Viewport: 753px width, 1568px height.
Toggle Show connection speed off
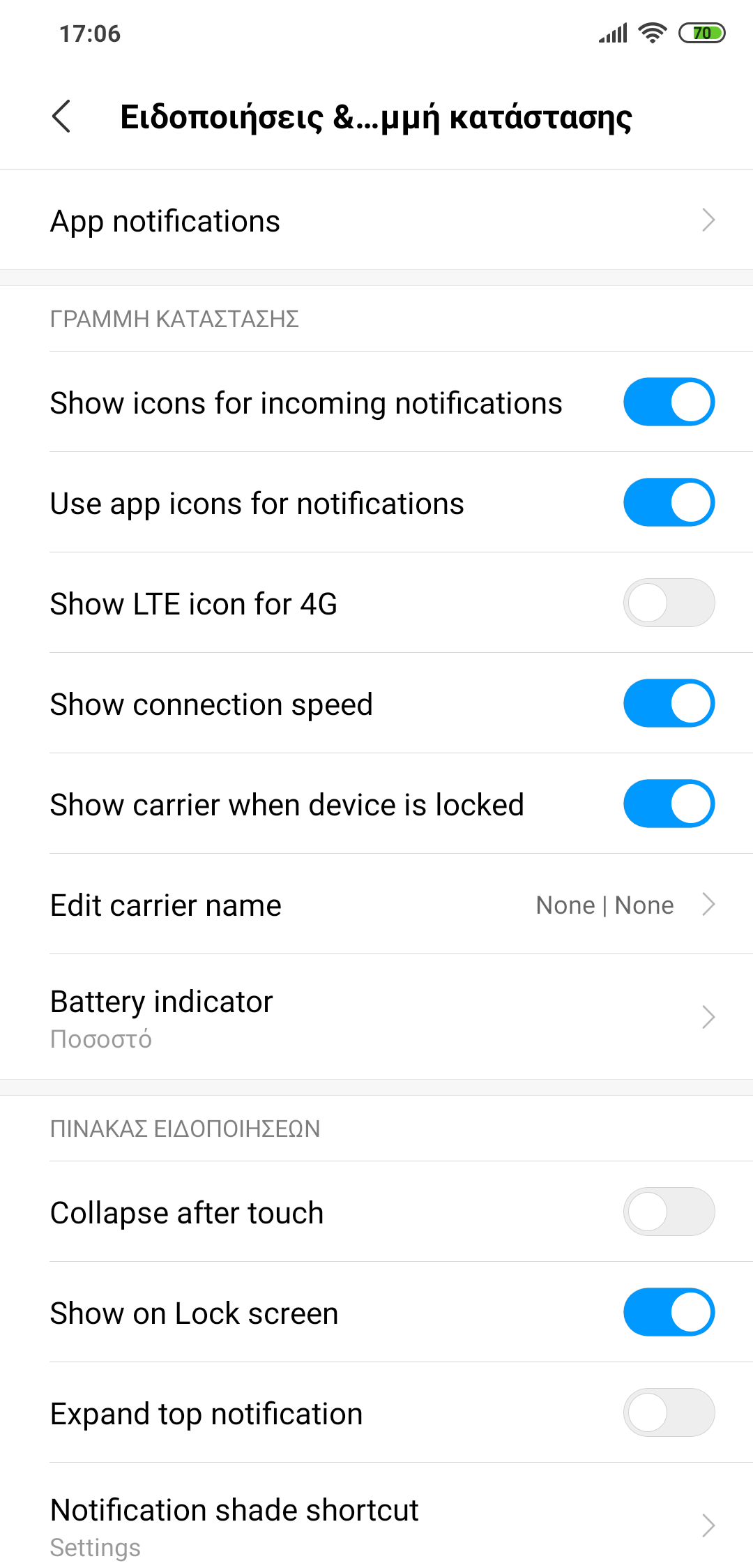[668, 704]
